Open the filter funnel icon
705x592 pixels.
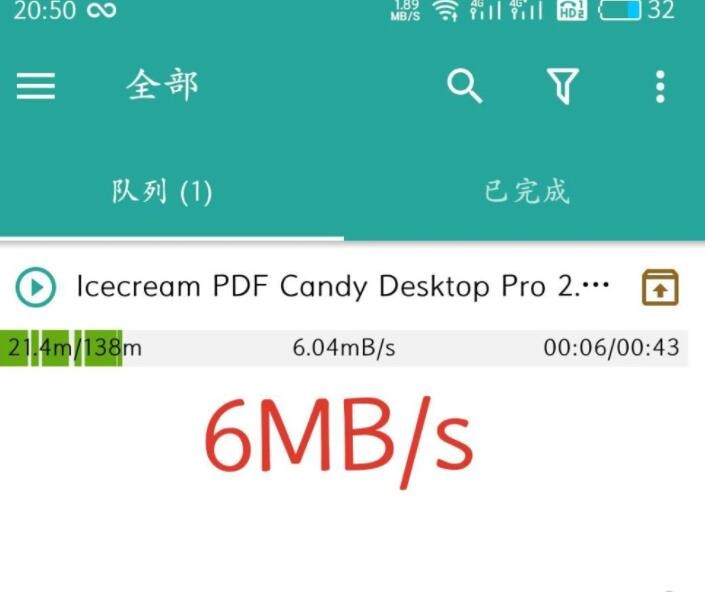click(x=563, y=87)
